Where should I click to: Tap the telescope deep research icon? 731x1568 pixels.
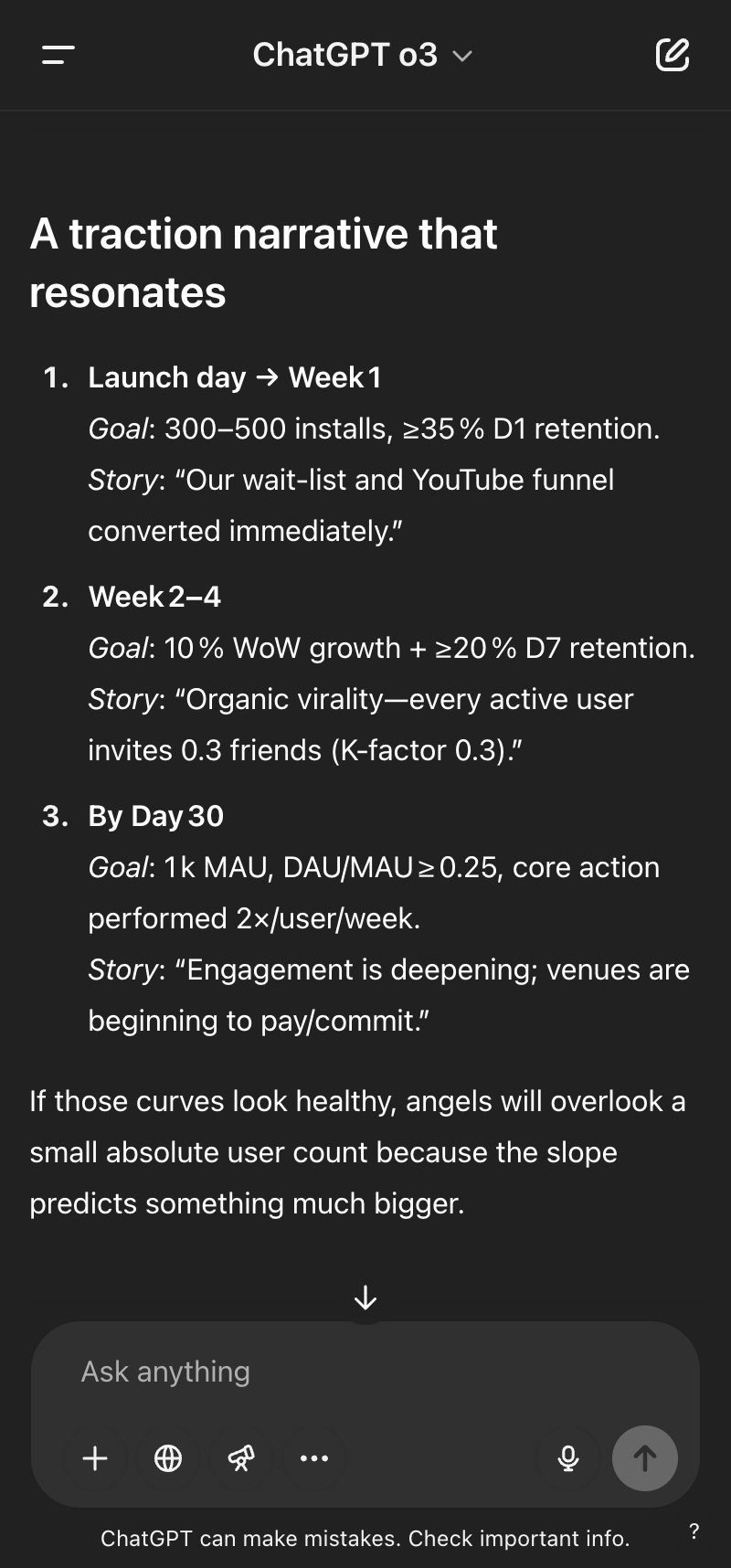click(241, 1458)
